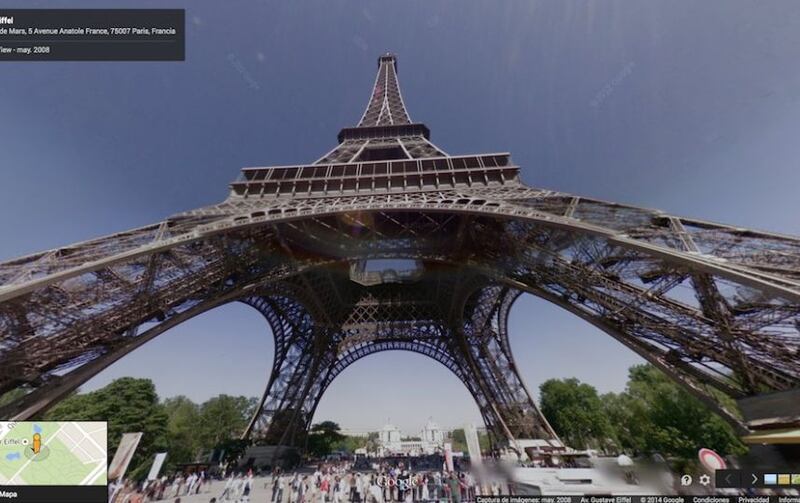The image size is (800, 503).
Task: Open the settings gear icon
Action: tap(705, 480)
